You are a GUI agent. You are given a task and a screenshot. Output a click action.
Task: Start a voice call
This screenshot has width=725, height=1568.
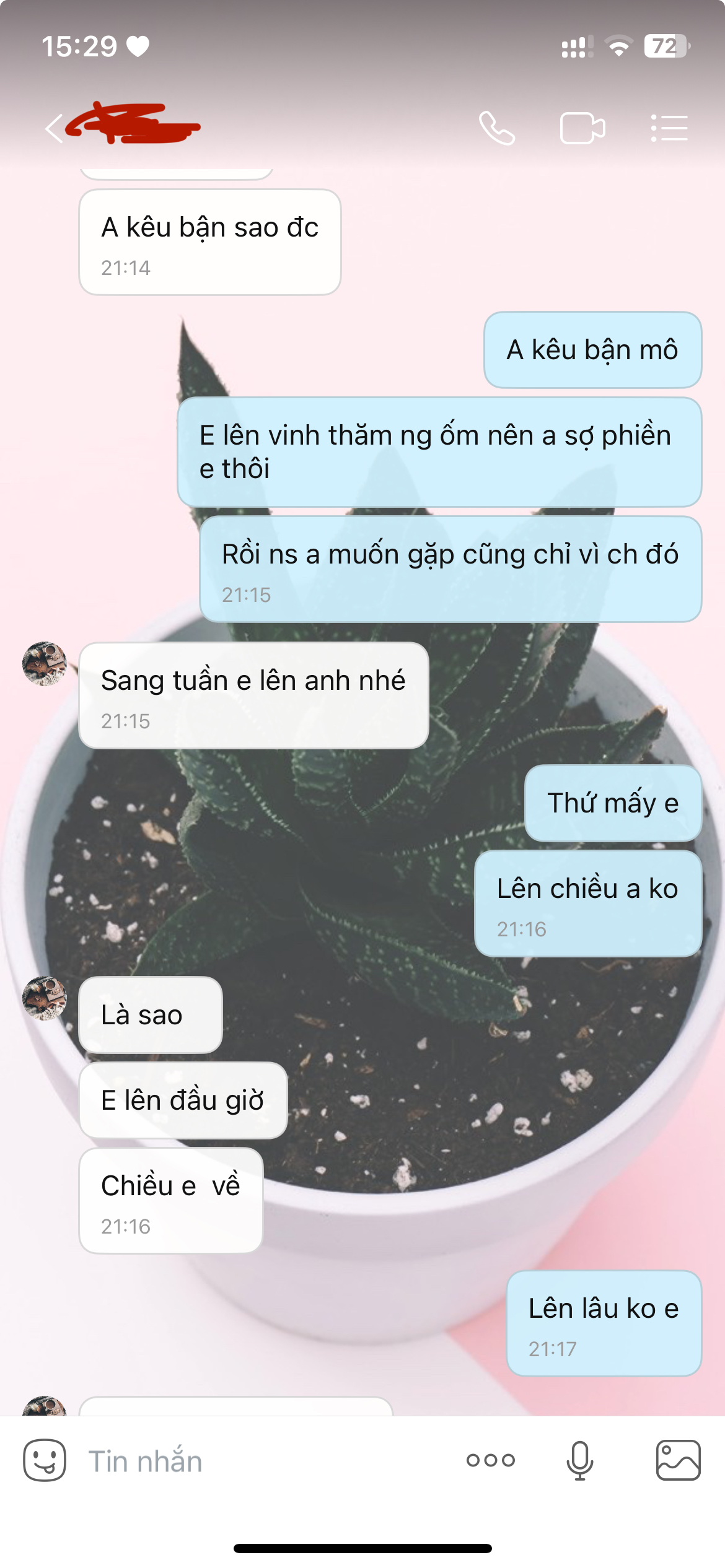point(497,128)
